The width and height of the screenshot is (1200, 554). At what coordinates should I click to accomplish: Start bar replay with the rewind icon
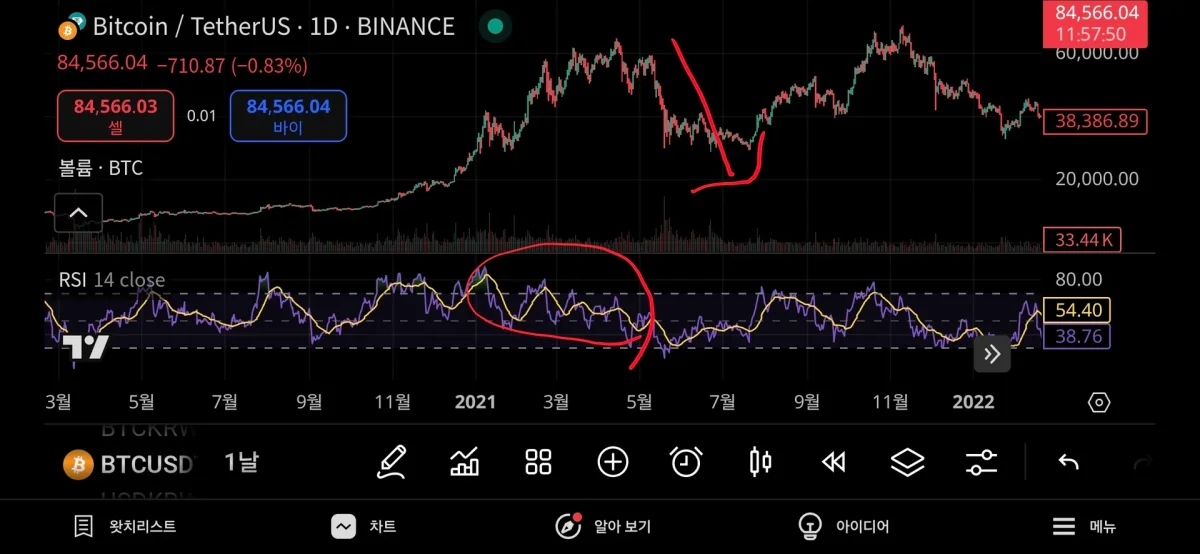point(834,462)
